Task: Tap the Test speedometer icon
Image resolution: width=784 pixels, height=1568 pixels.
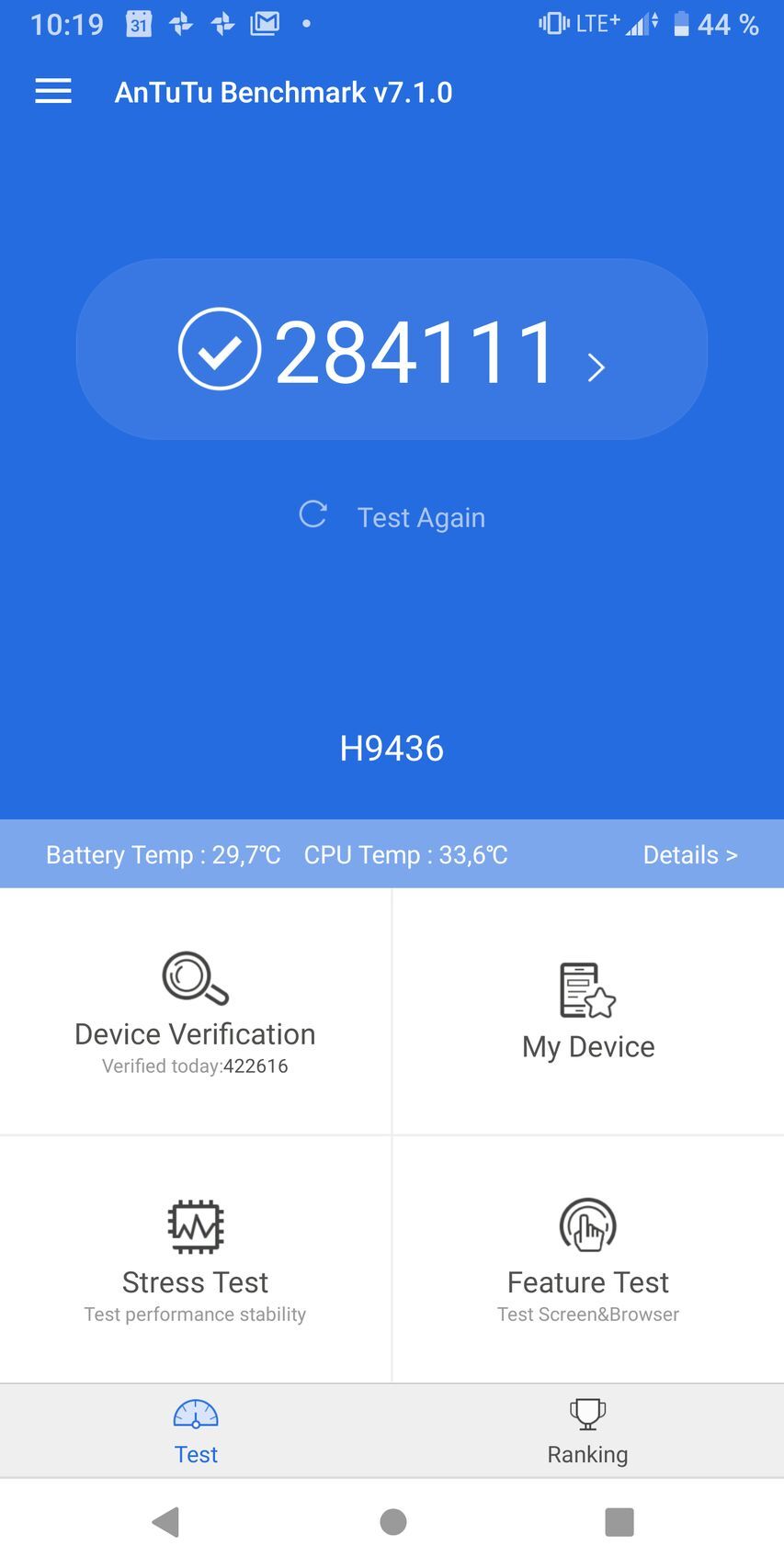Action: coord(194,1410)
